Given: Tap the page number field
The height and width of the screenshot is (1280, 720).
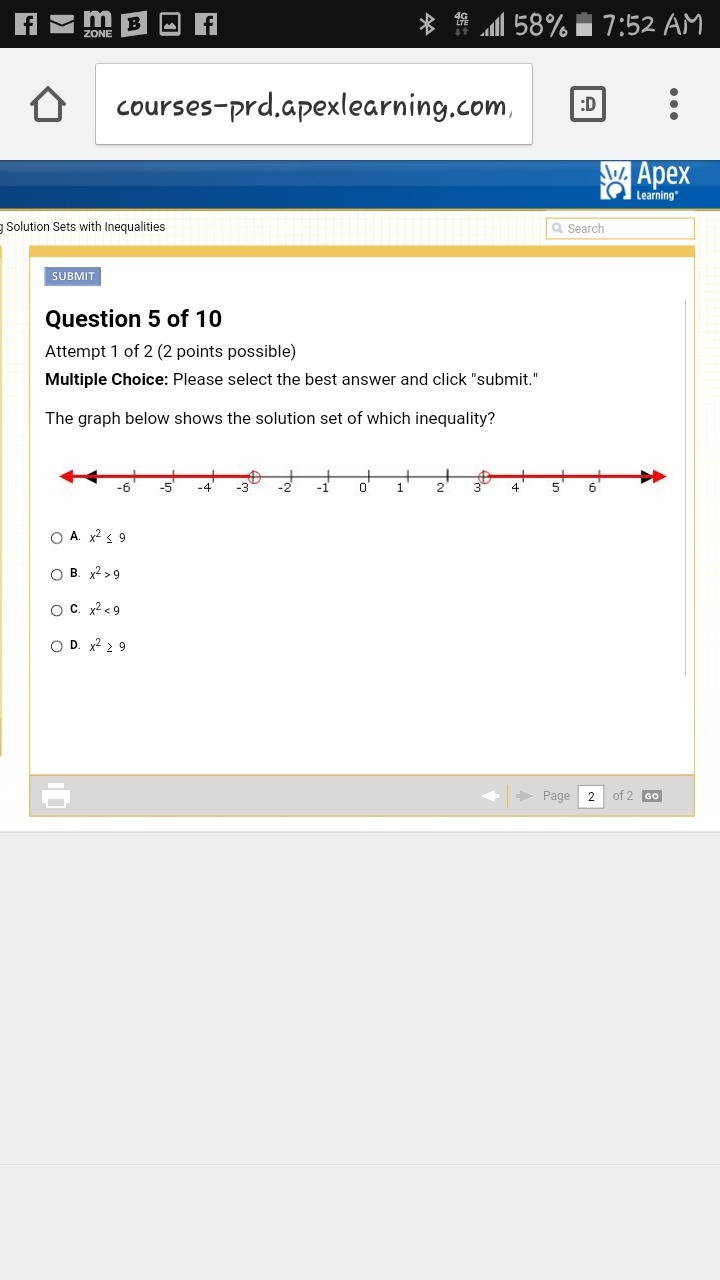Looking at the screenshot, I should click(x=591, y=797).
